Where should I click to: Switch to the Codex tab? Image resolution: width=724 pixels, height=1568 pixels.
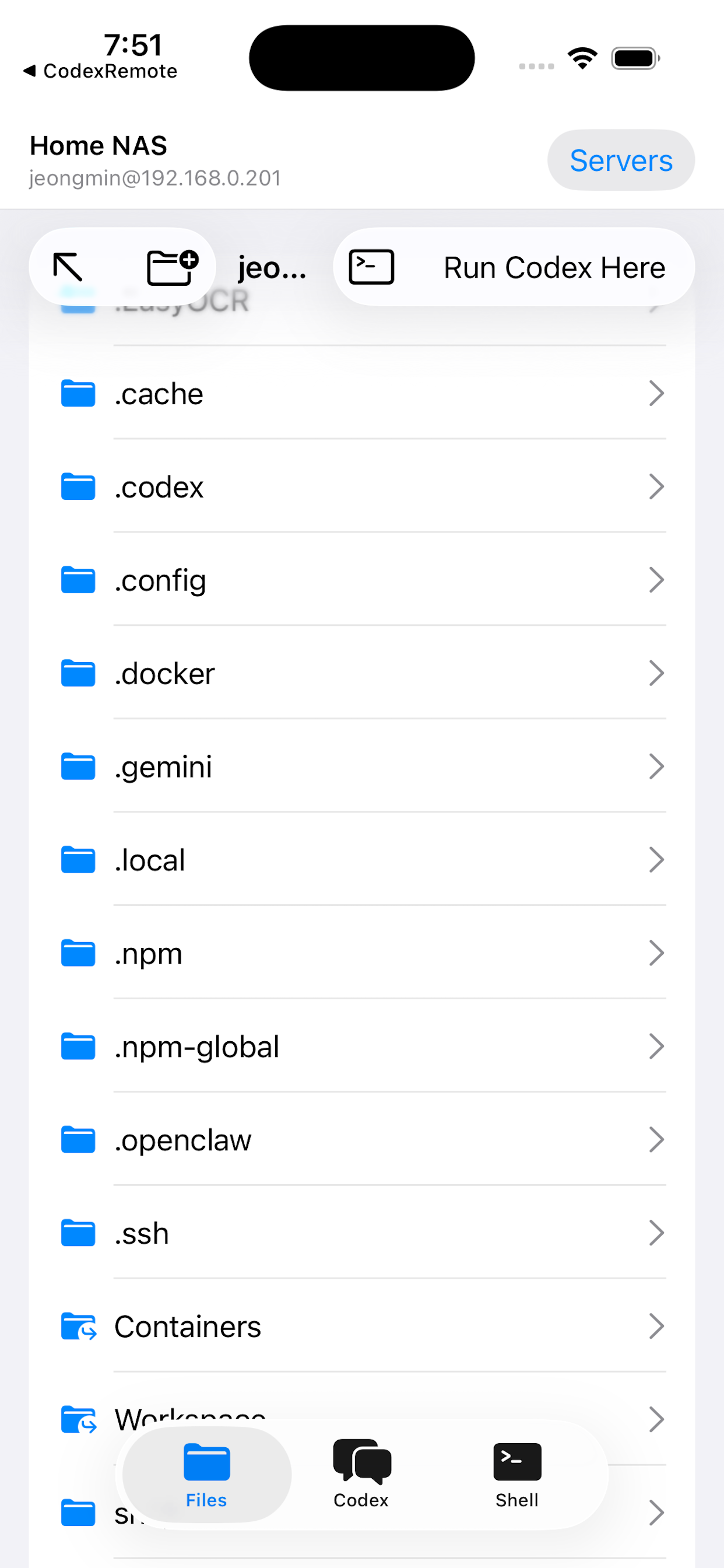point(361,1473)
